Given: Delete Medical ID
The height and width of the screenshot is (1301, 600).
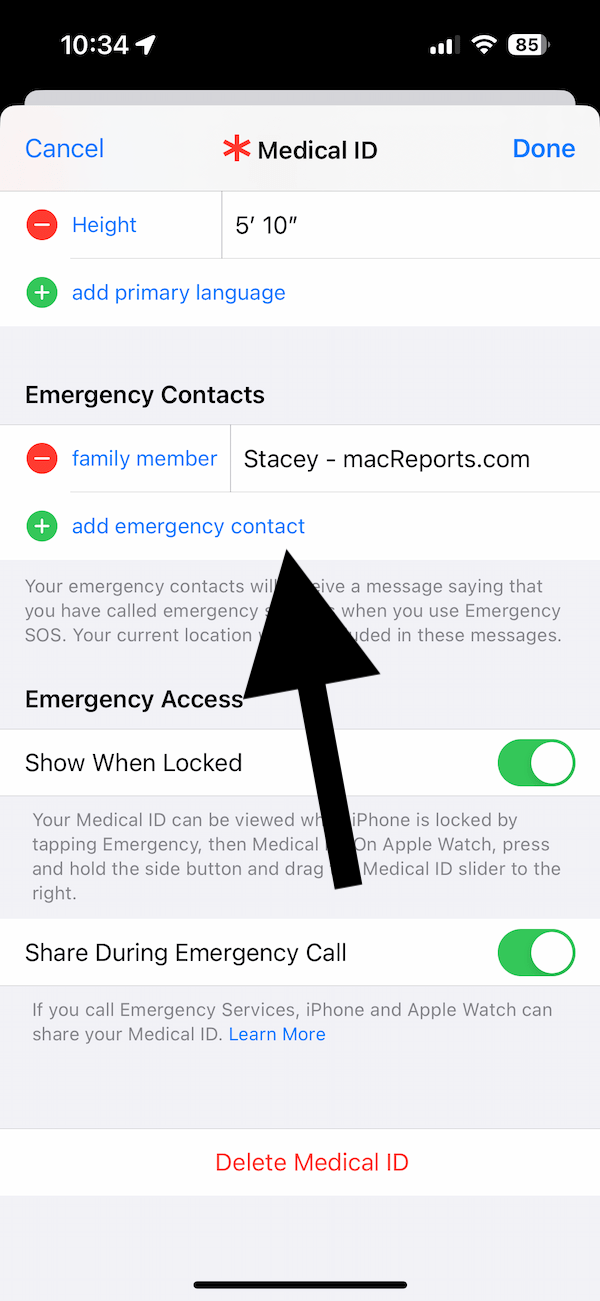Looking at the screenshot, I should click(x=312, y=1162).
